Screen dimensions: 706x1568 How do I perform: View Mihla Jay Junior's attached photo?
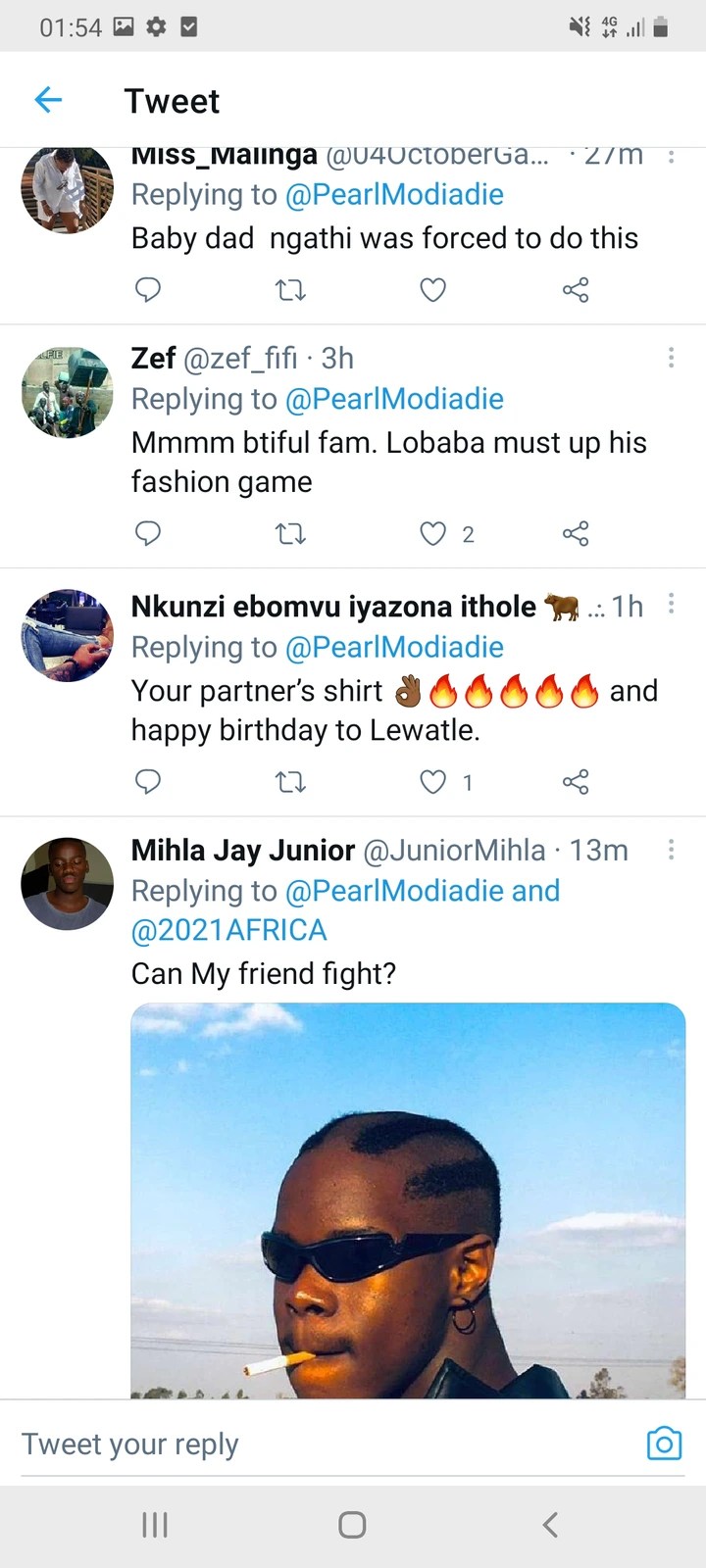(x=408, y=1200)
